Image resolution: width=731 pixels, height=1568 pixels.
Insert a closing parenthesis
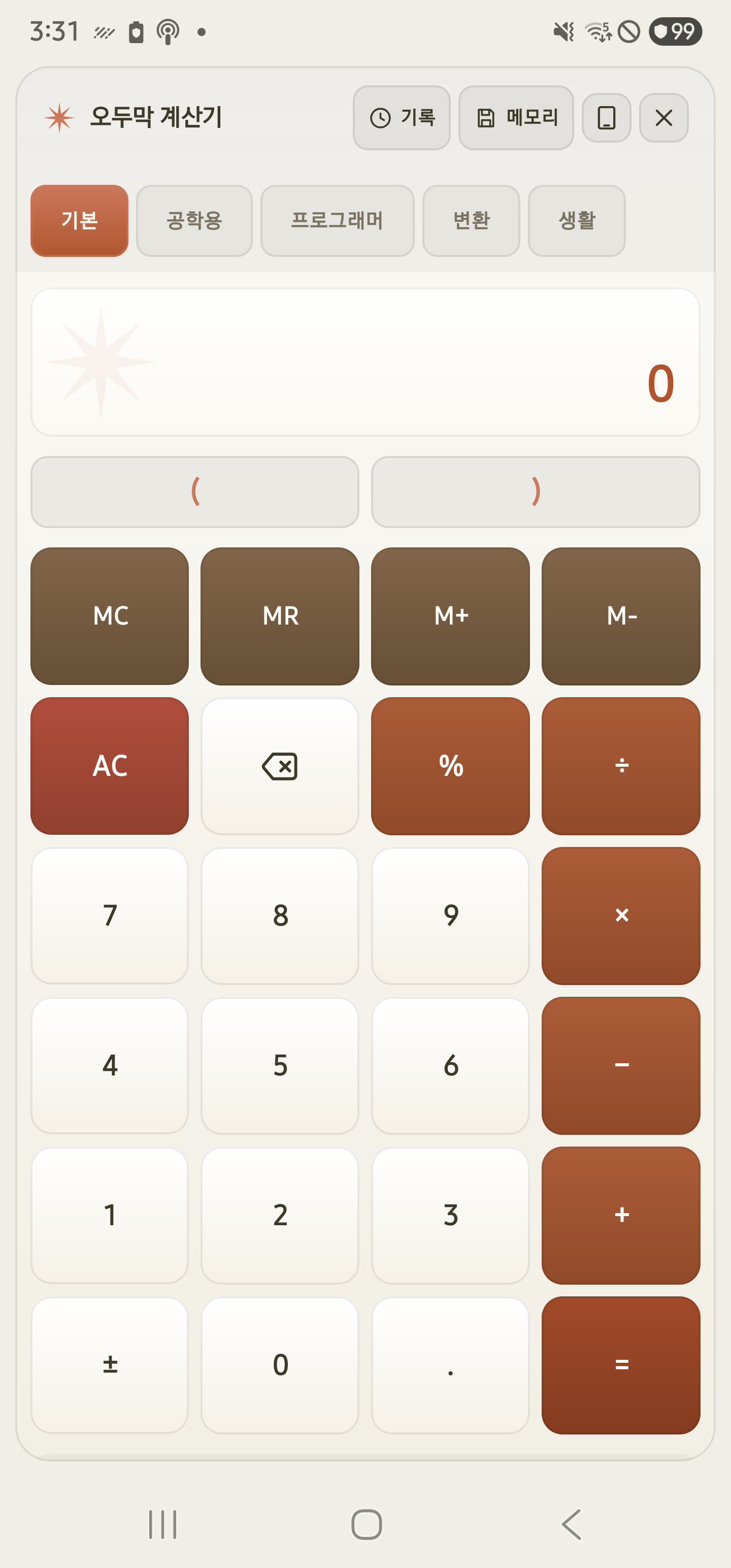[536, 492]
